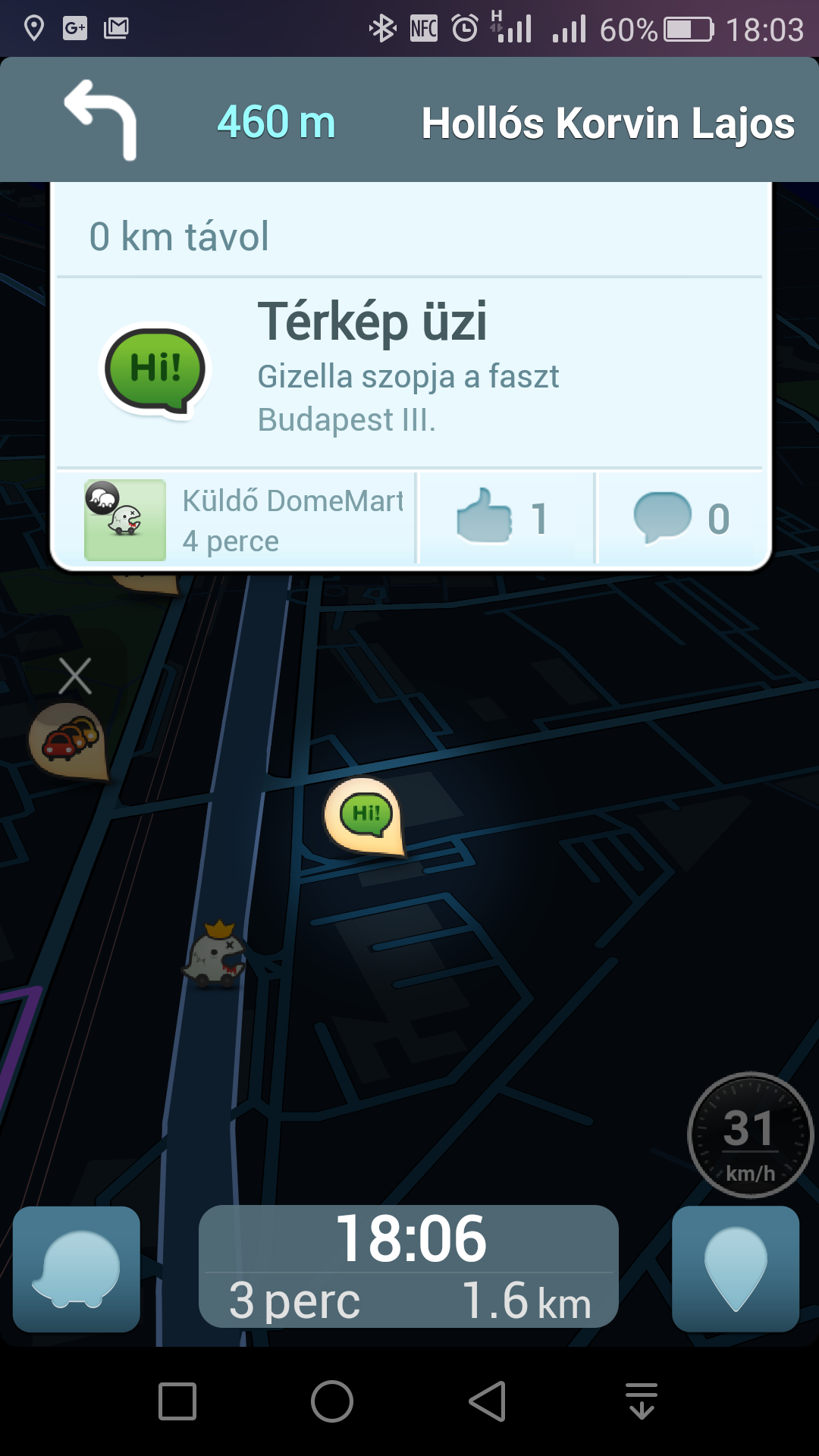
Task: Open the next turn instruction bar
Action: 409,120
